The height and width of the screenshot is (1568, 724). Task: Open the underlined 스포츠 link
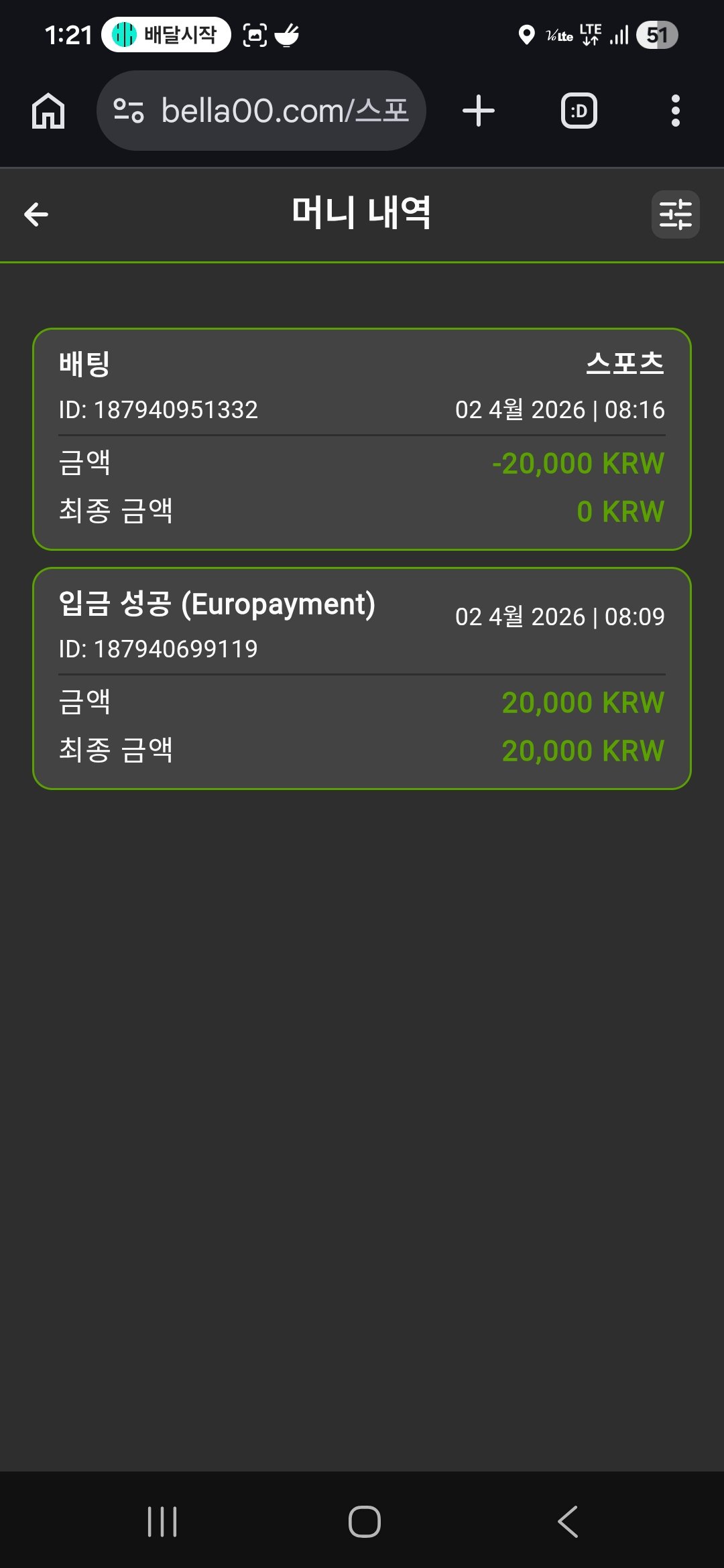click(625, 364)
